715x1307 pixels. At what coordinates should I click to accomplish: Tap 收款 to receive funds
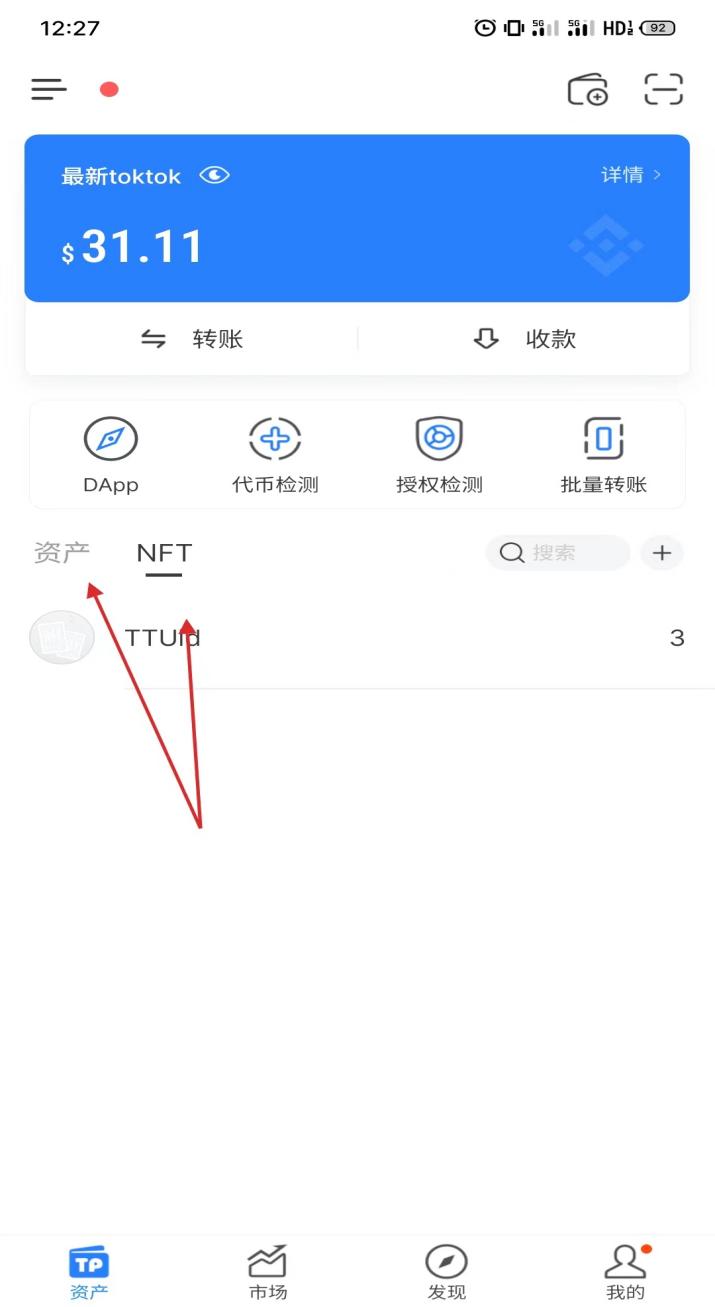pyautogui.click(x=525, y=339)
